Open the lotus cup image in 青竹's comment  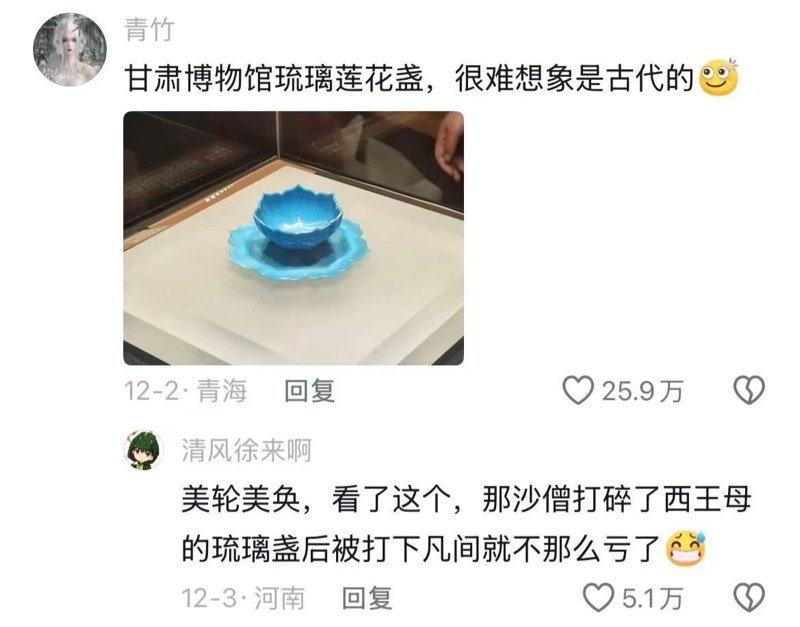coord(293,237)
